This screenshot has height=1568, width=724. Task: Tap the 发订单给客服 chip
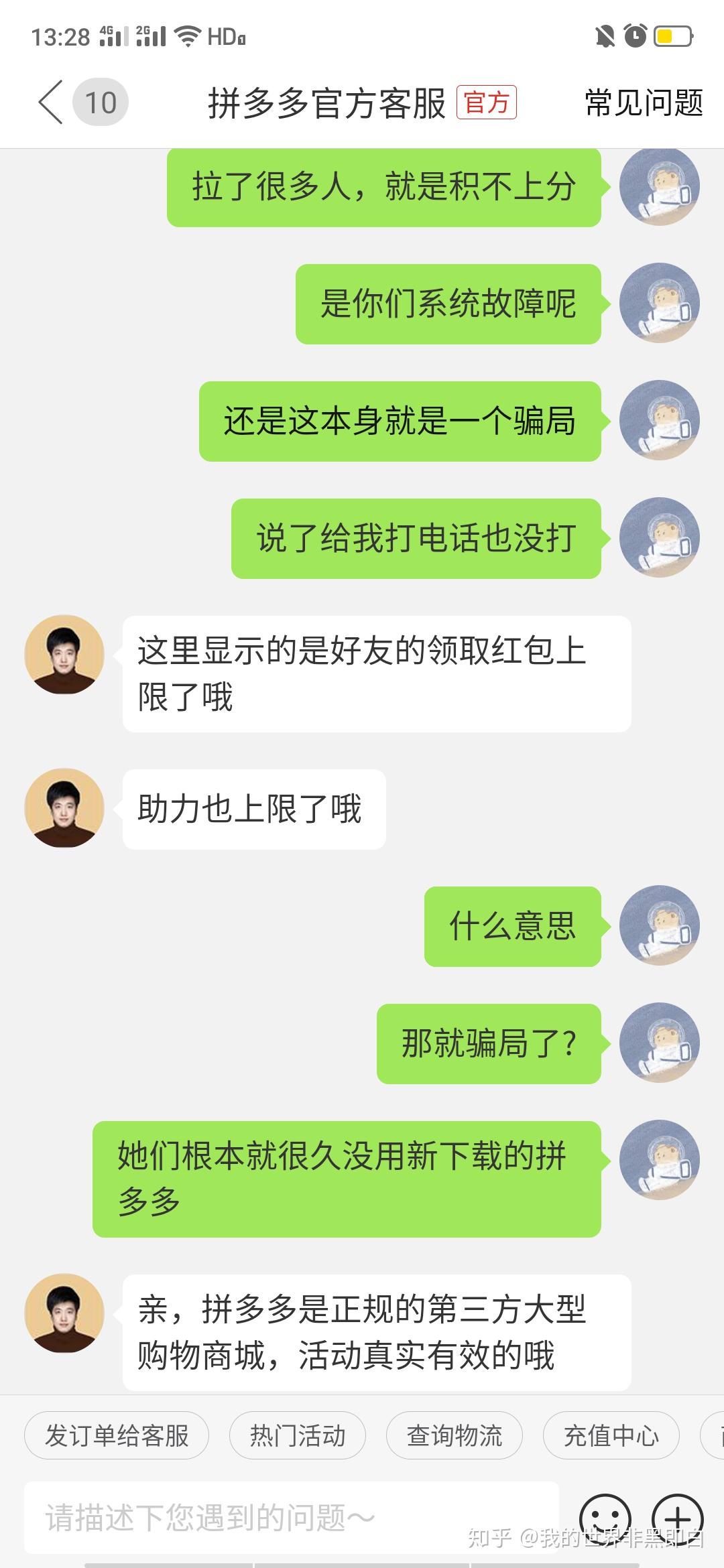117,1435
